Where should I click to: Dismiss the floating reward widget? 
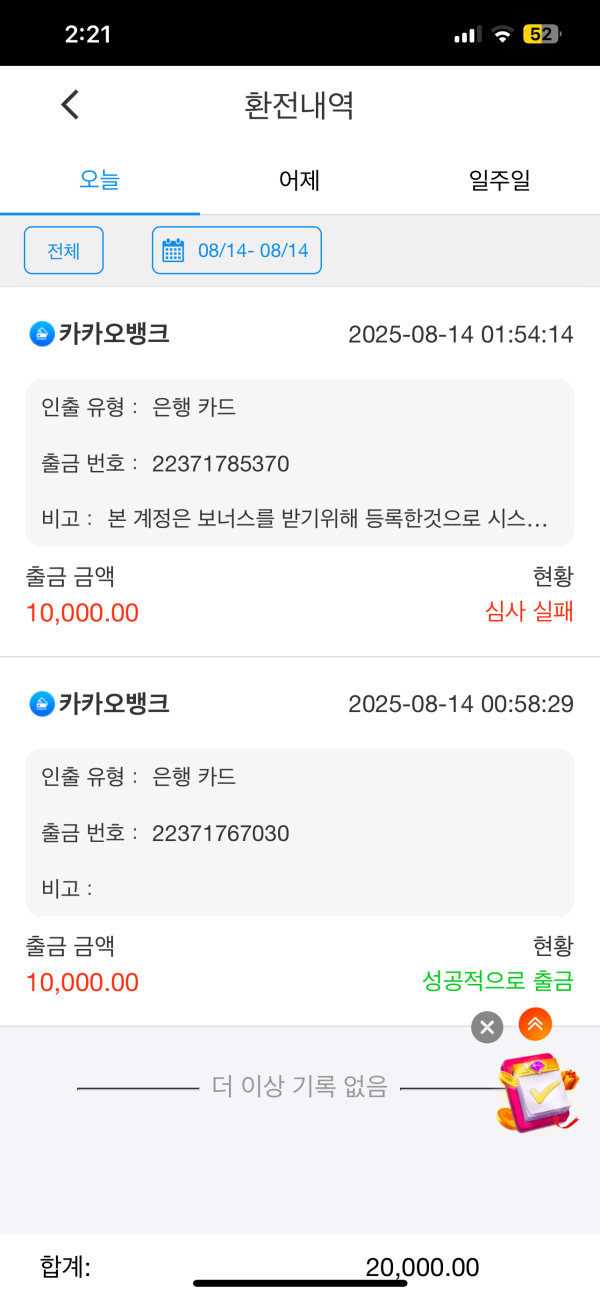(x=487, y=1027)
